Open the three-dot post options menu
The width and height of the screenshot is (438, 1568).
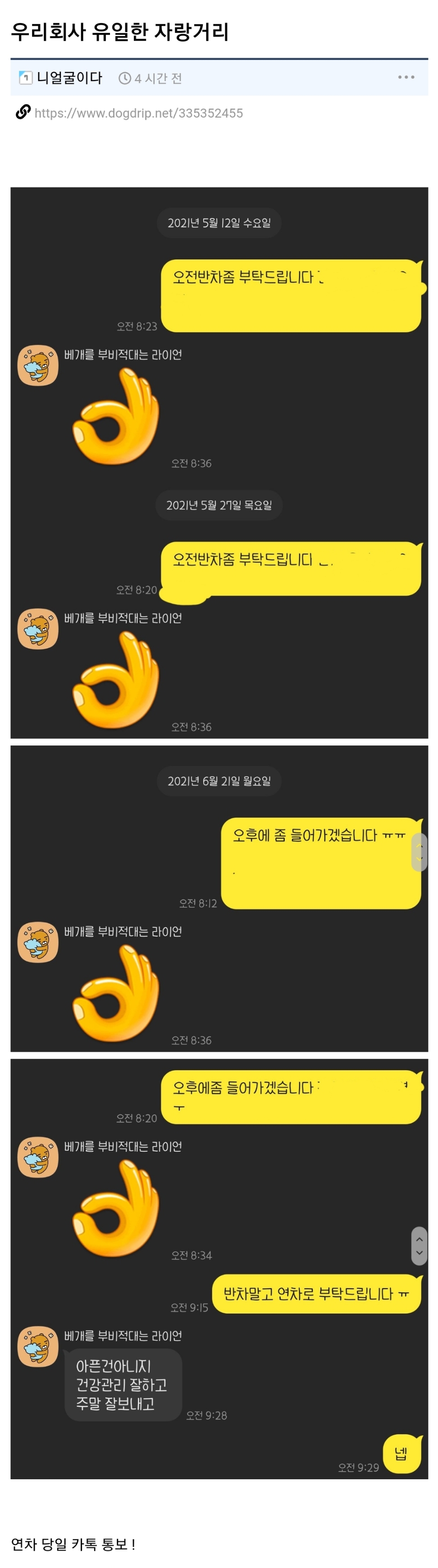coord(406,77)
